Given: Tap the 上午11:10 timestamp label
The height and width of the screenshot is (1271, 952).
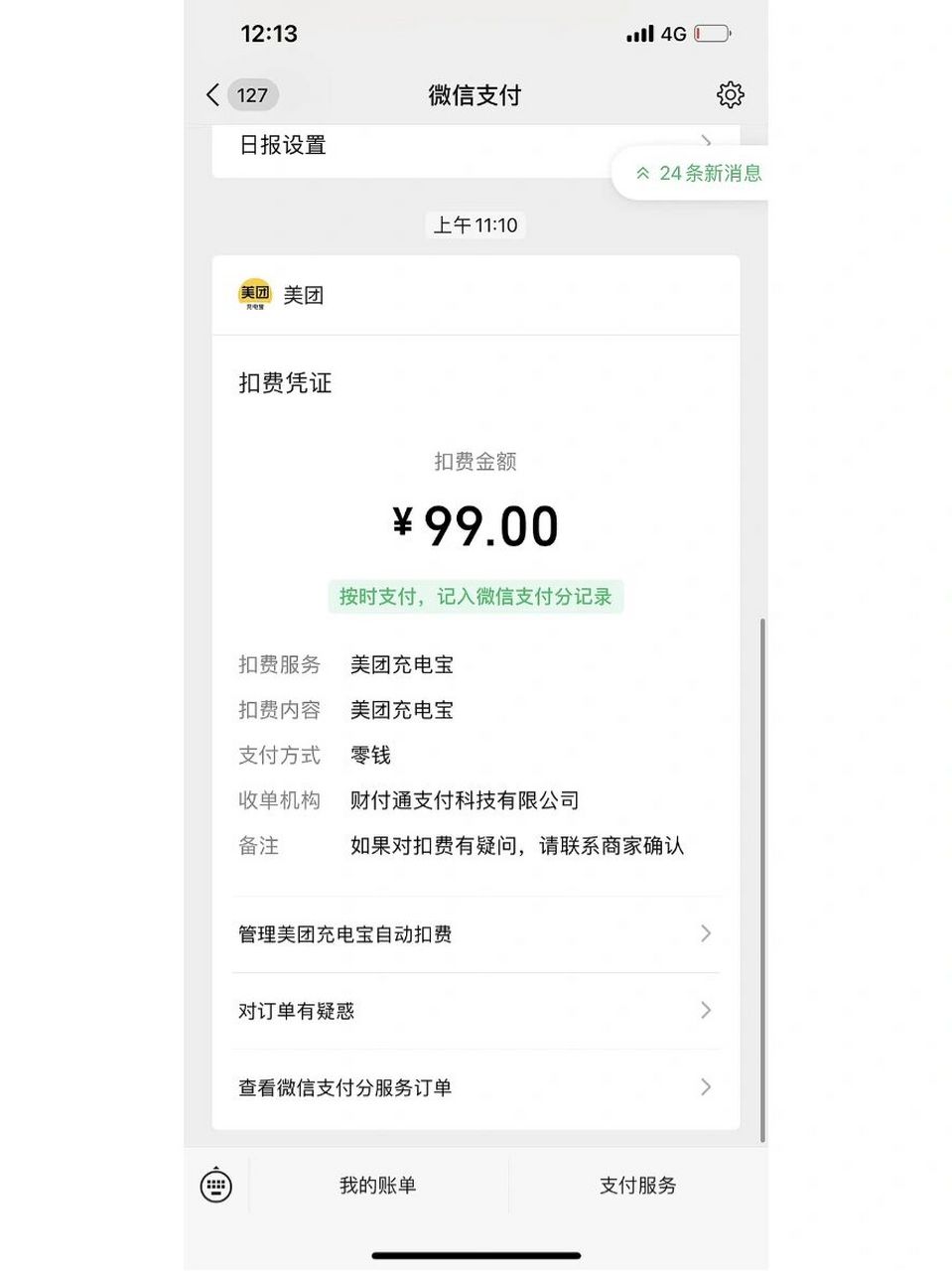Looking at the screenshot, I should tap(475, 224).
